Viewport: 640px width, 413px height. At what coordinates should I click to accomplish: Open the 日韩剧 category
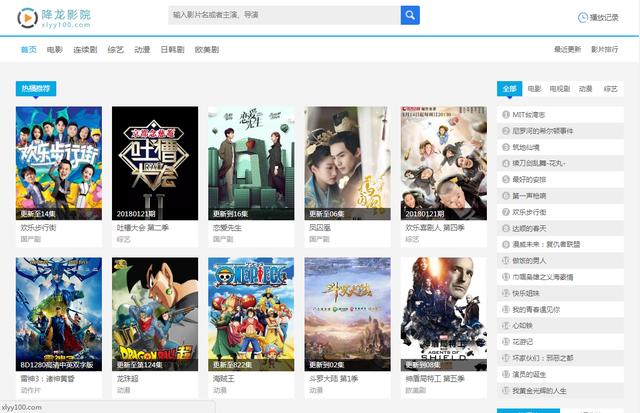pyautogui.click(x=172, y=49)
